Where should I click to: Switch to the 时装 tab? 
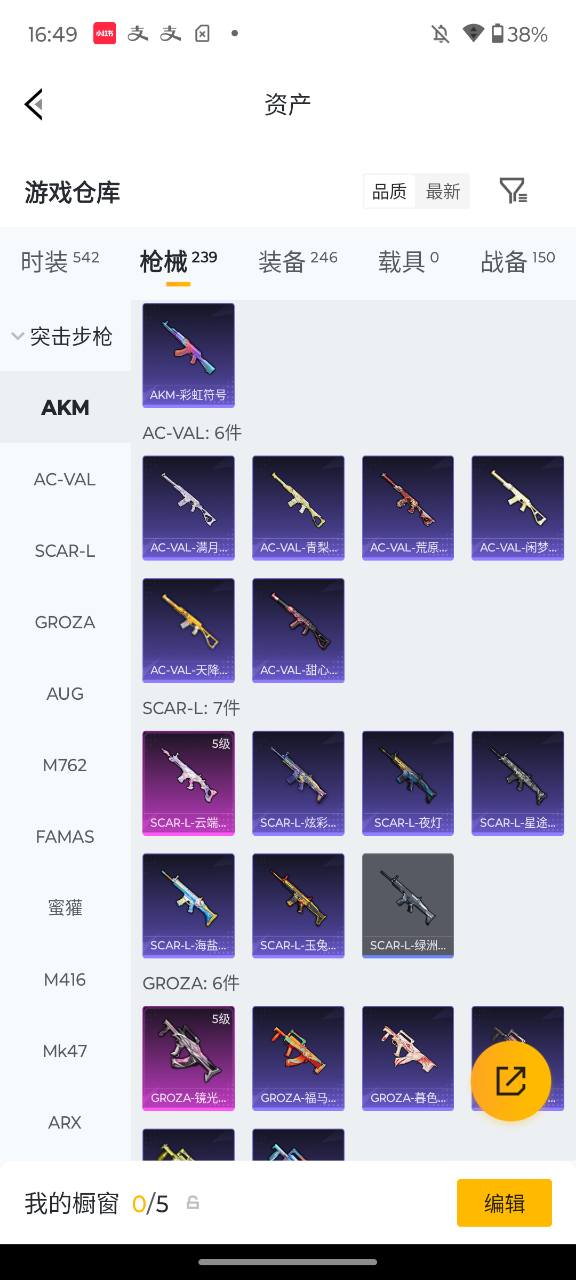click(x=60, y=261)
